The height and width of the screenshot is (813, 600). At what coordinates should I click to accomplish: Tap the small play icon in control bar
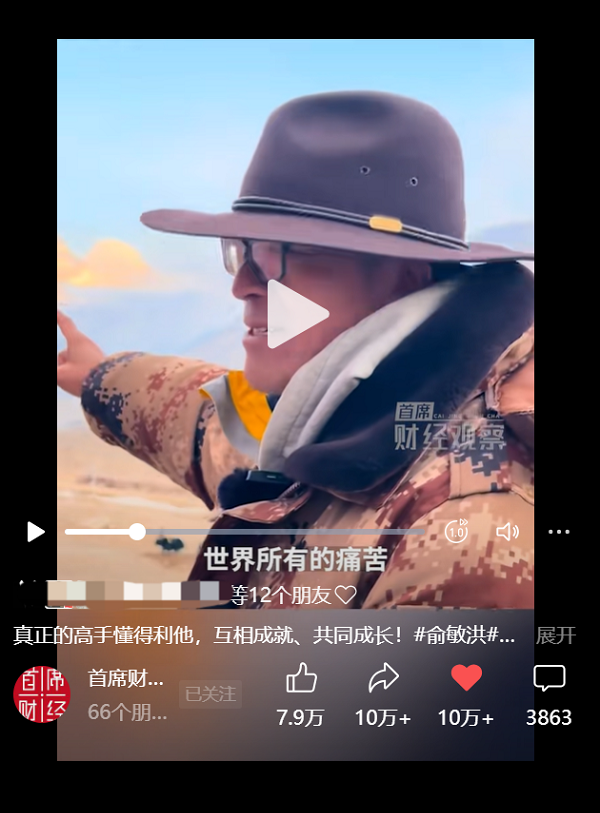(x=36, y=532)
